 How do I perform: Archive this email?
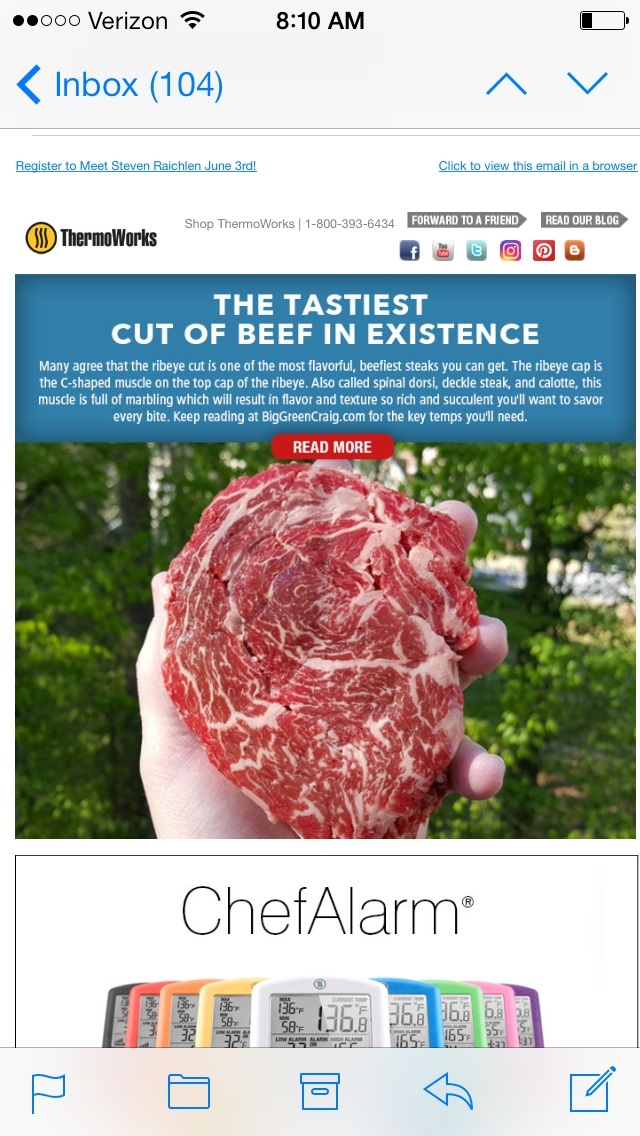[x=320, y=1092]
